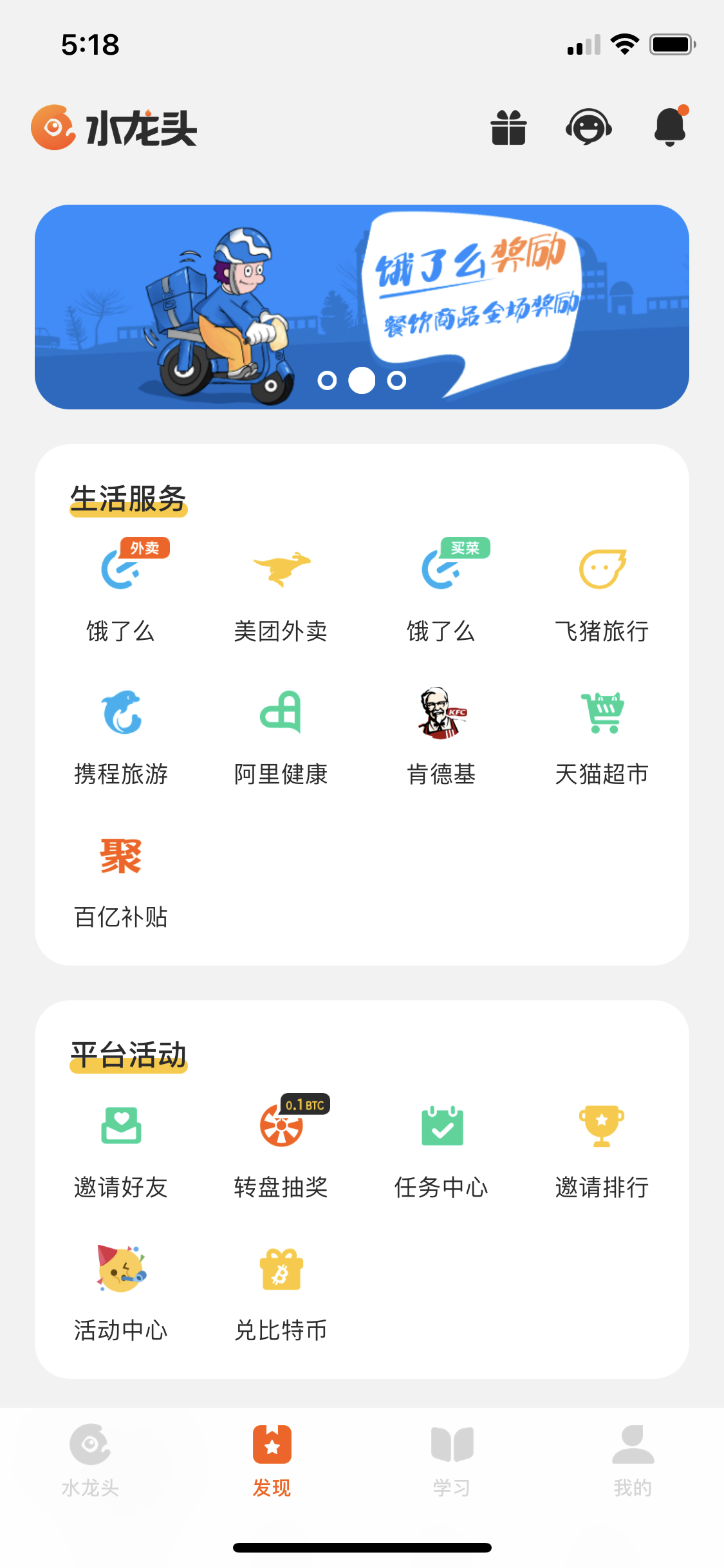This screenshot has width=724, height=1568.
Task: Go to 天猫超市
Action: click(602, 734)
